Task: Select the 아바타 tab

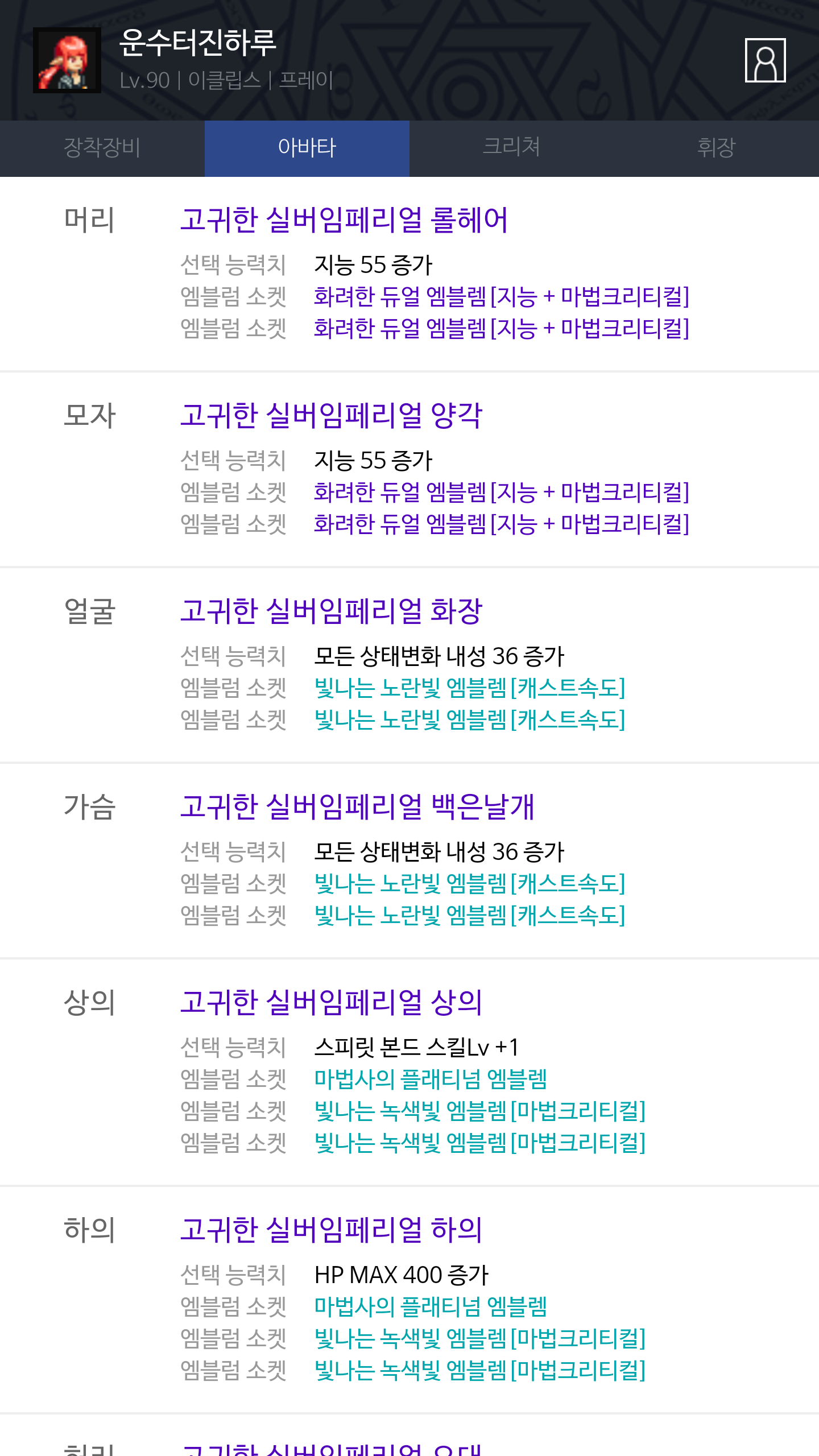Action: pos(307,148)
